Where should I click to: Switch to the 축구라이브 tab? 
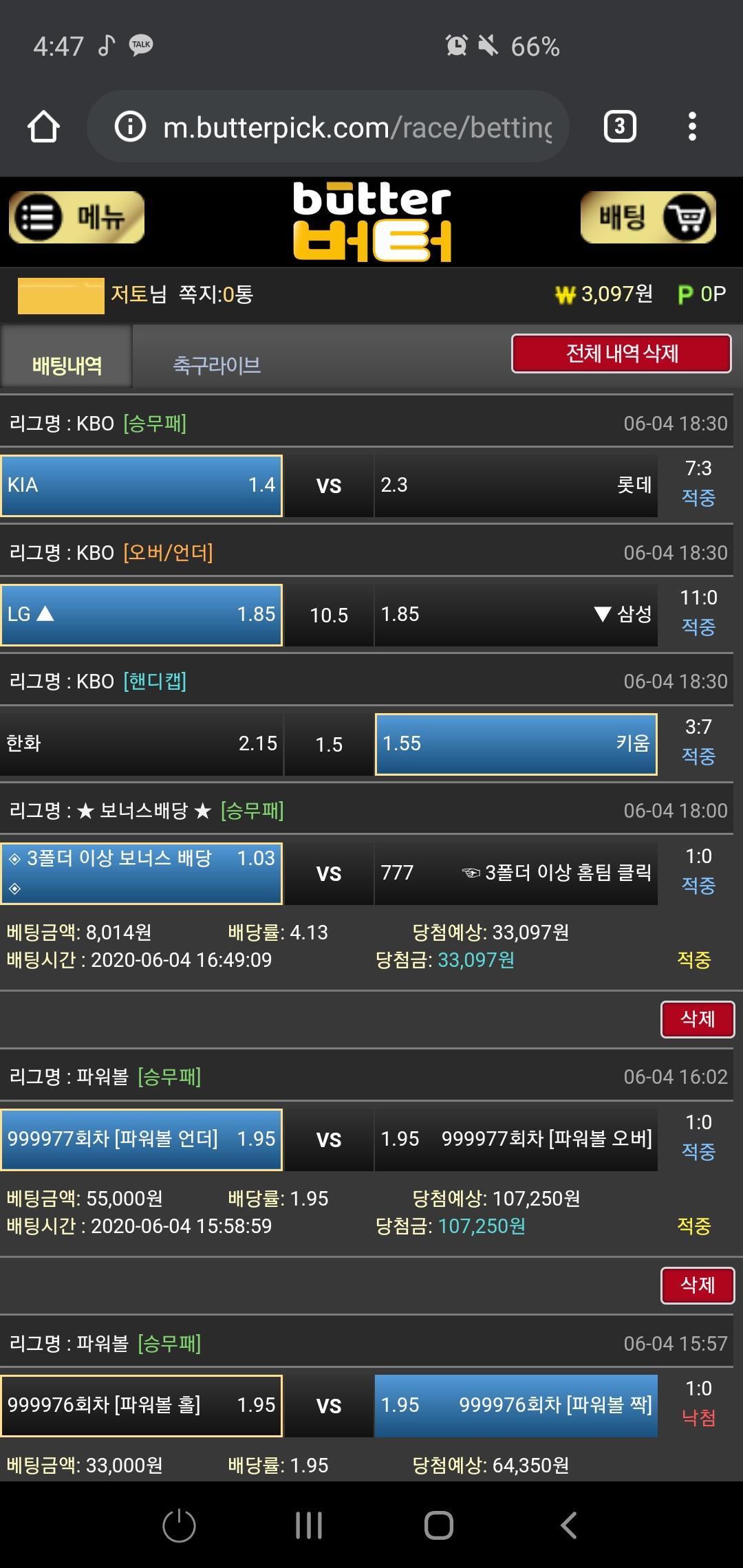coord(217,364)
